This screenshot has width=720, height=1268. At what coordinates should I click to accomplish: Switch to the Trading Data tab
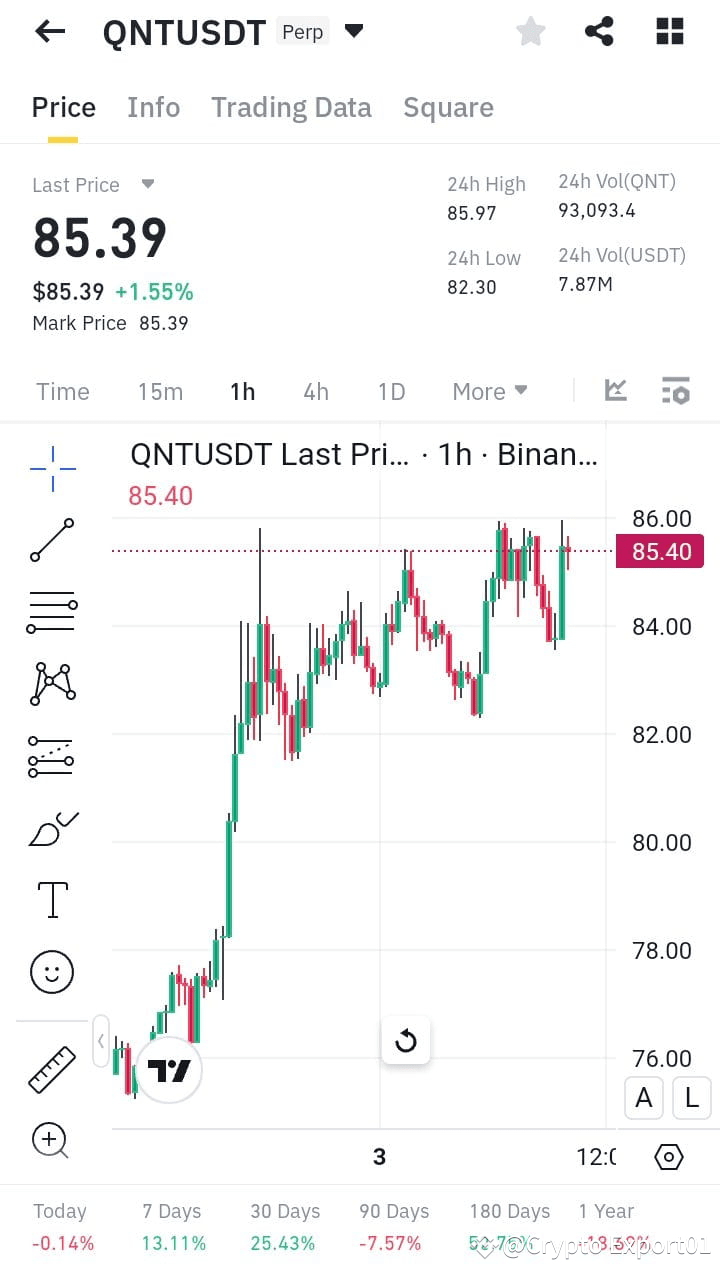coord(291,107)
